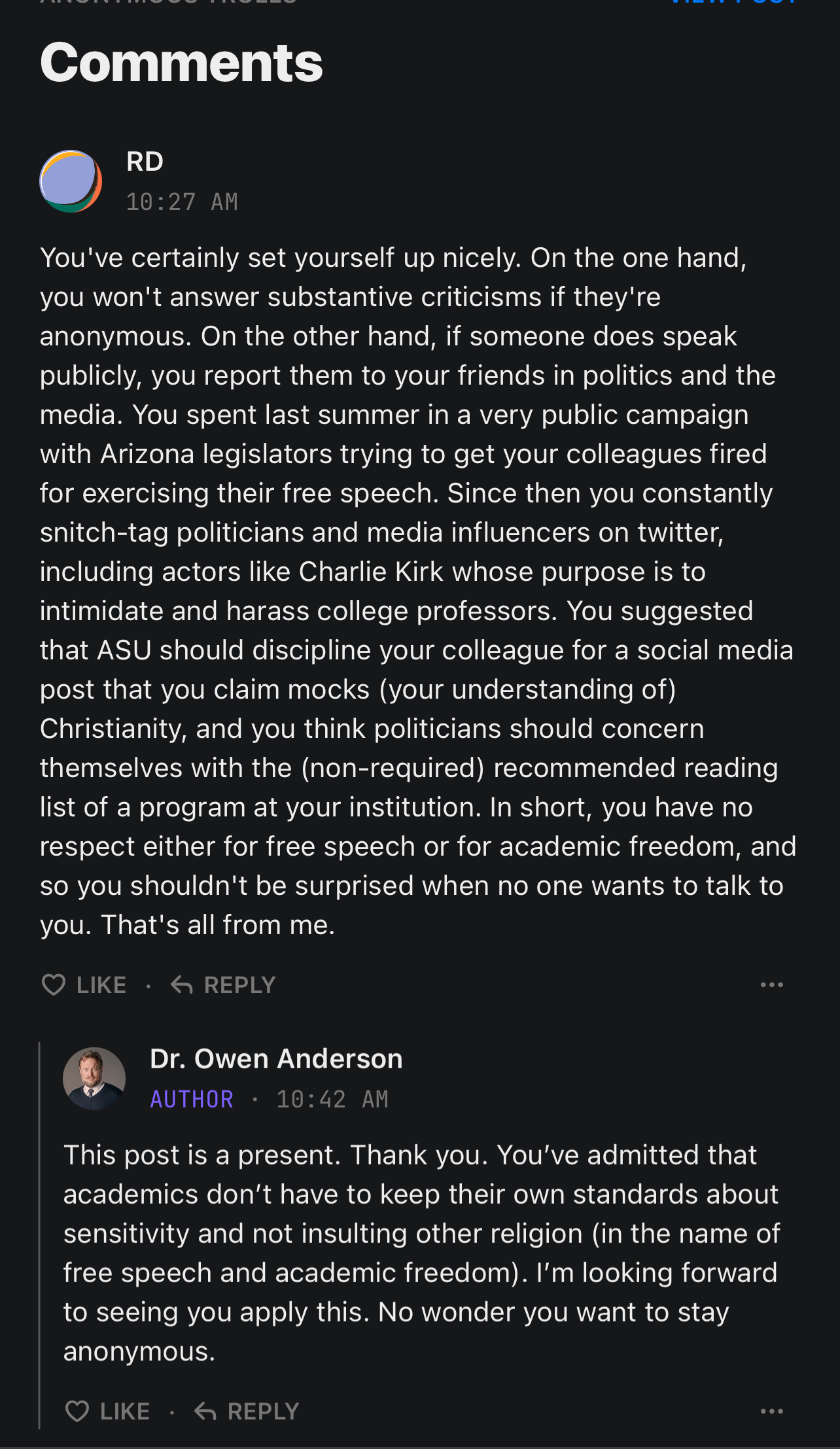The image size is (840, 1449).
Task: Like Dr. Owen Anderson's reply
Action: 107,1411
